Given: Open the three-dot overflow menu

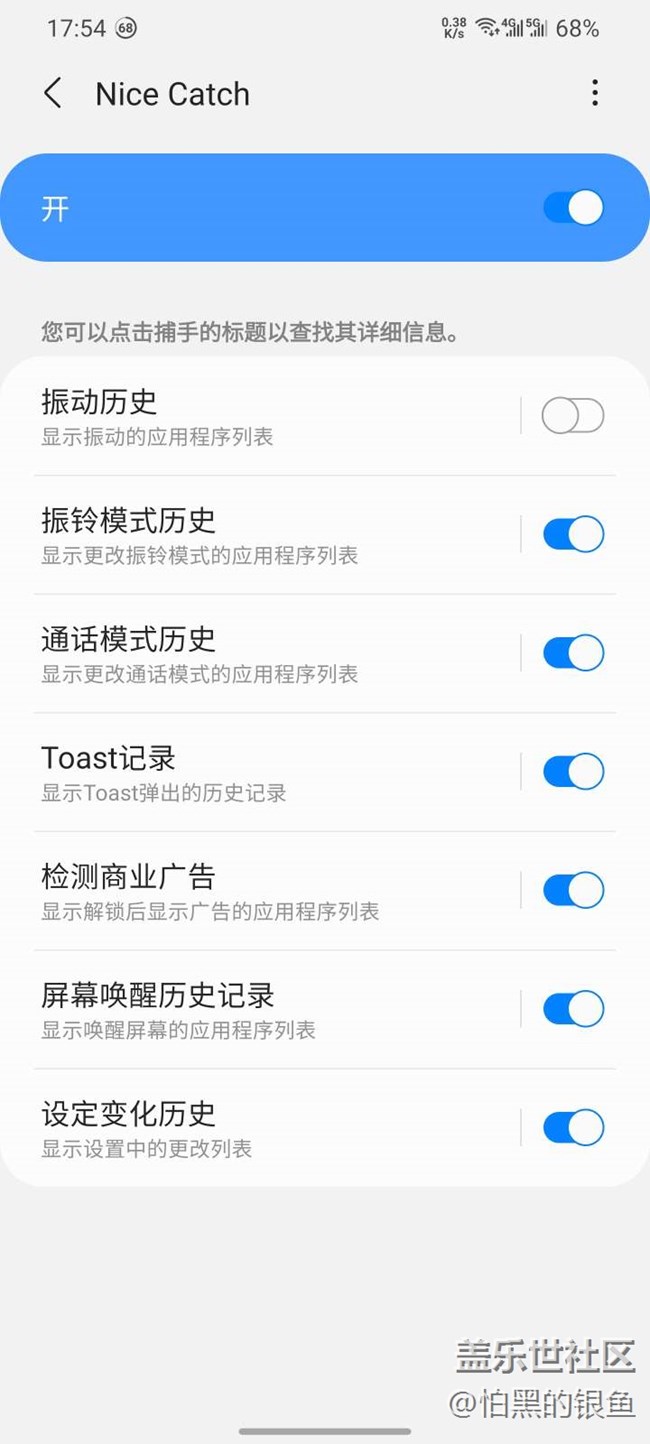Looking at the screenshot, I should pos(595,94).
